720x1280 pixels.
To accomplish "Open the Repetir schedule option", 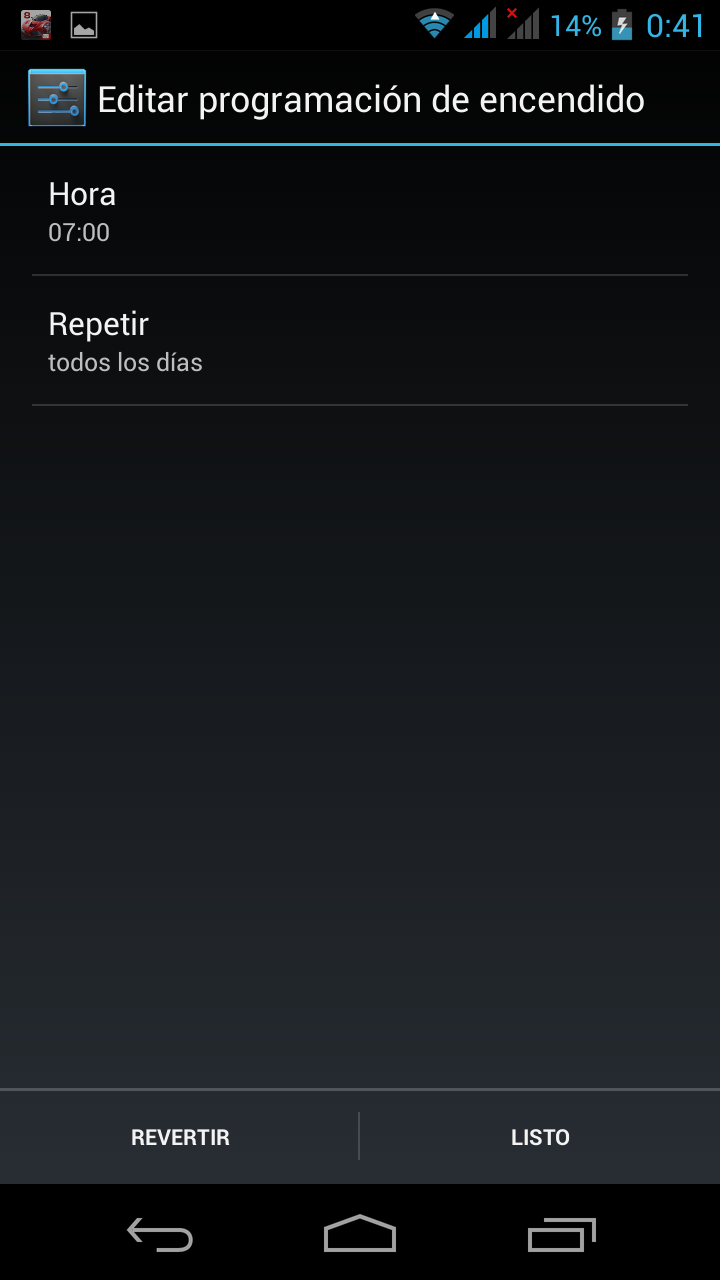I will [x=360, y=341].
